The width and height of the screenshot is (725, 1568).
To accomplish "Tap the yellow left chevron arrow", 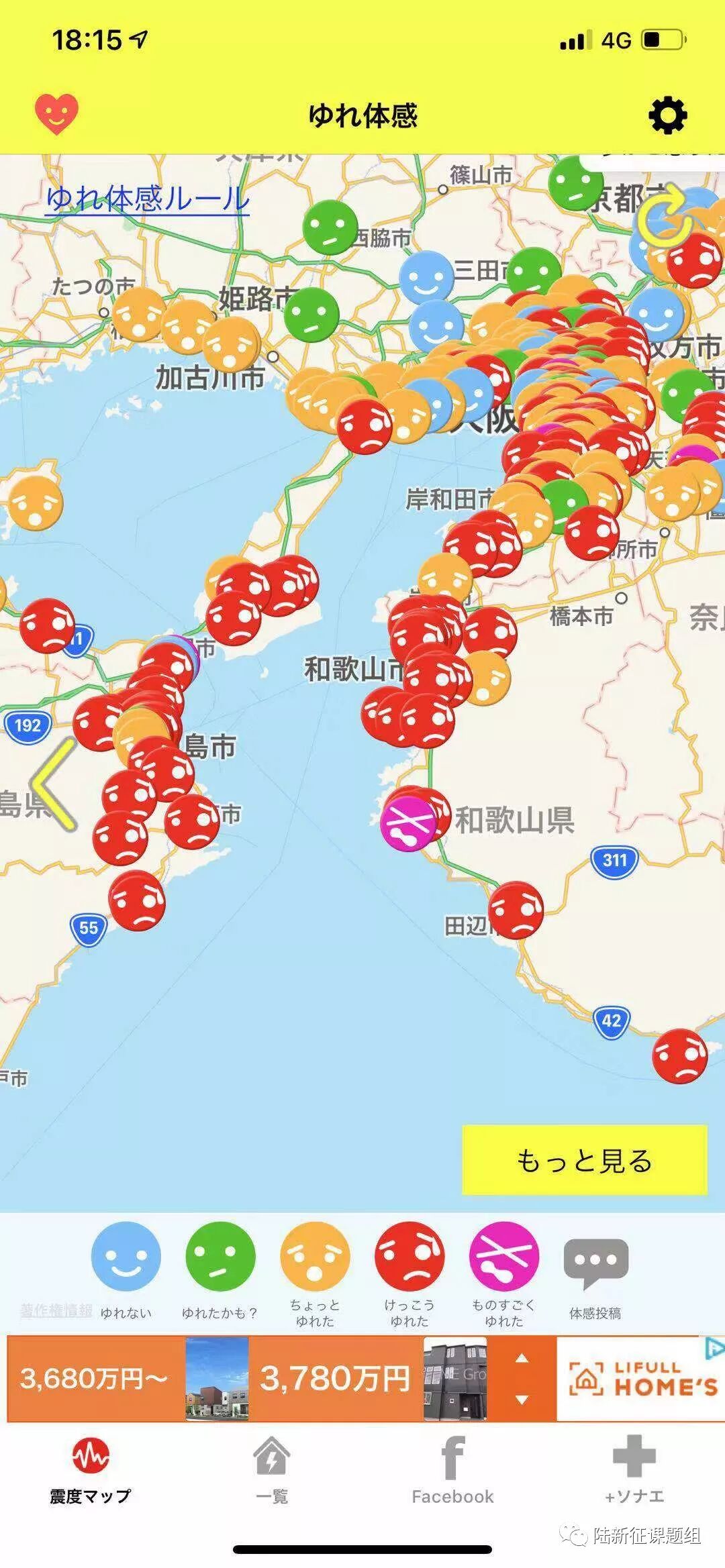I will click(x=55, y=784).
